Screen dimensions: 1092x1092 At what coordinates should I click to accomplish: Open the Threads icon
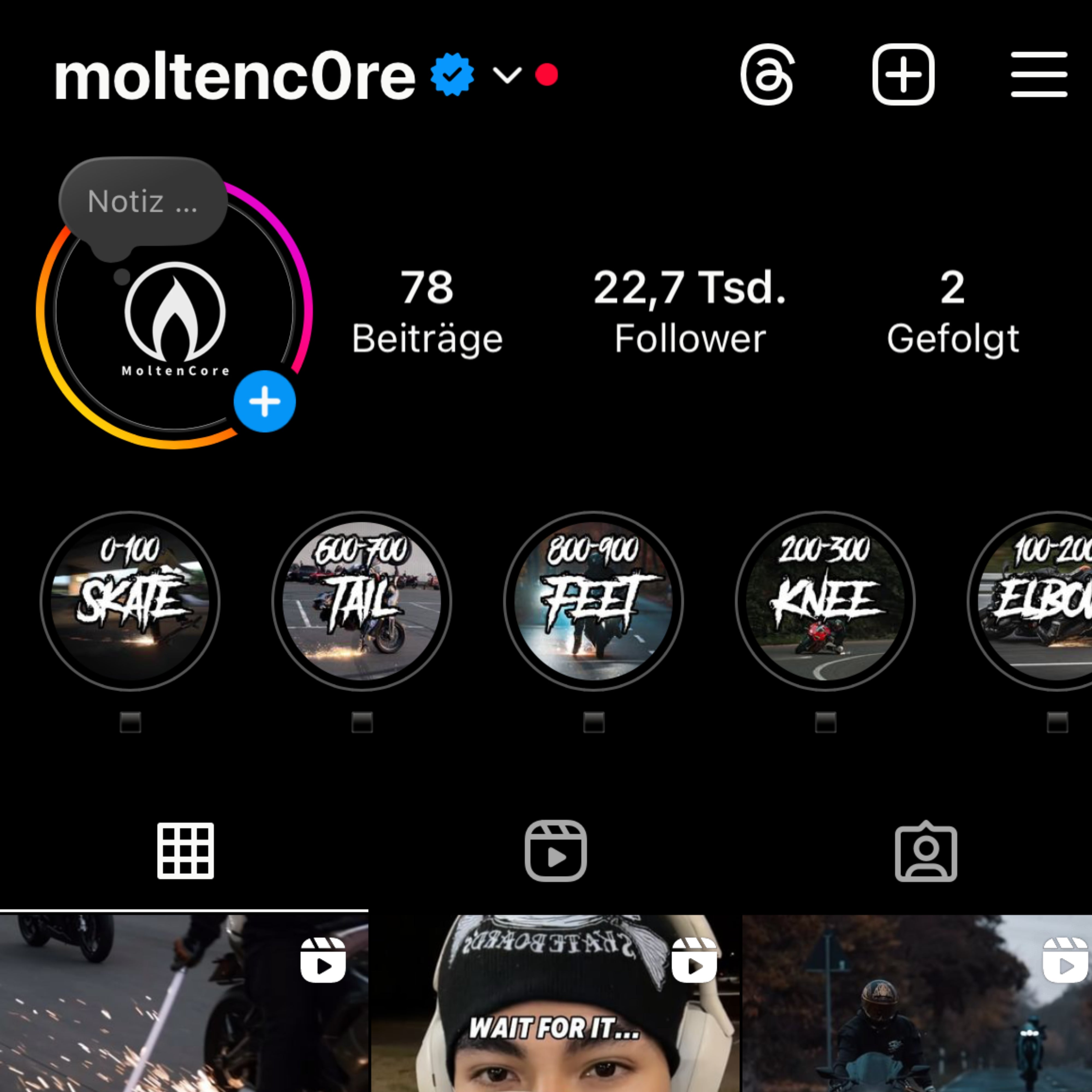768,75
